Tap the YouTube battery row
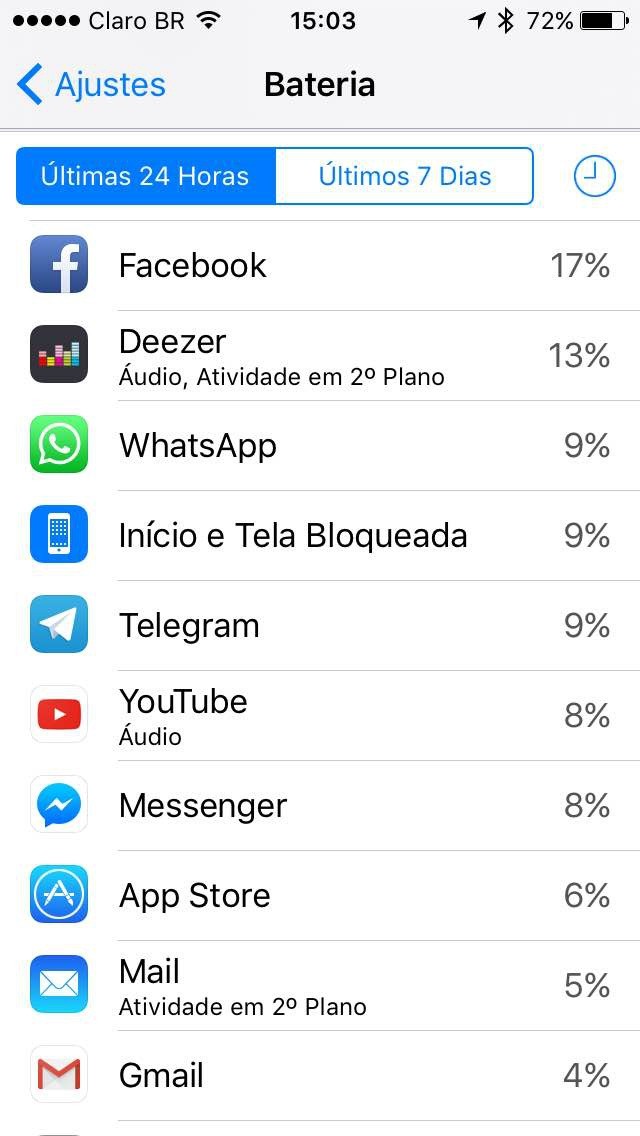 click(x=320, y=715)
